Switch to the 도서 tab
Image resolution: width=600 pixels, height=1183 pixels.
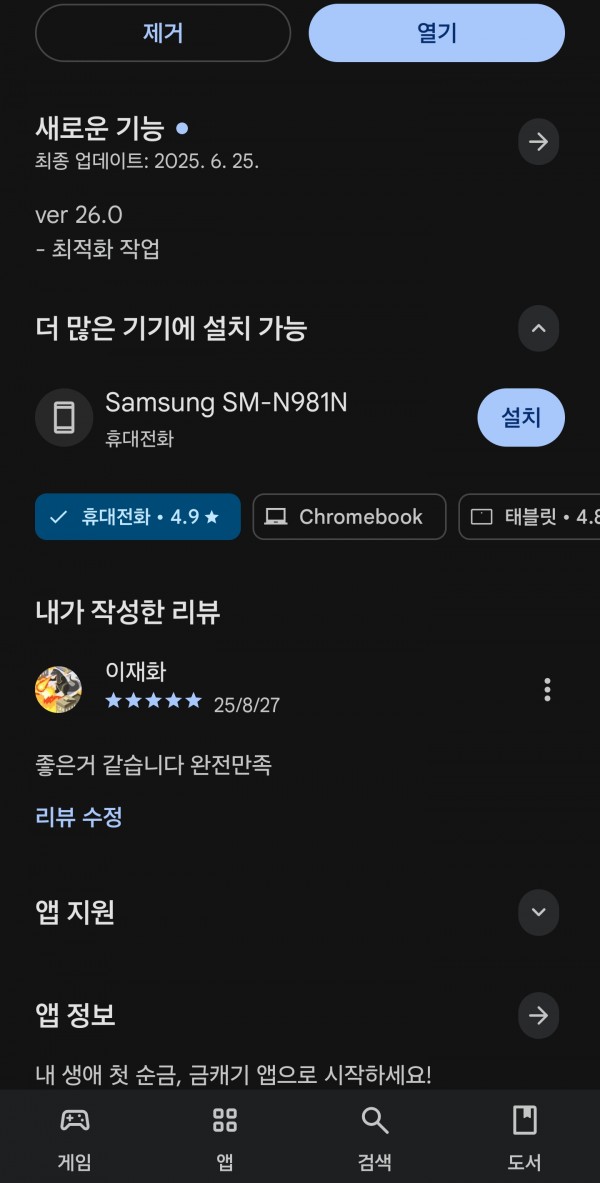click(525, 1138)
